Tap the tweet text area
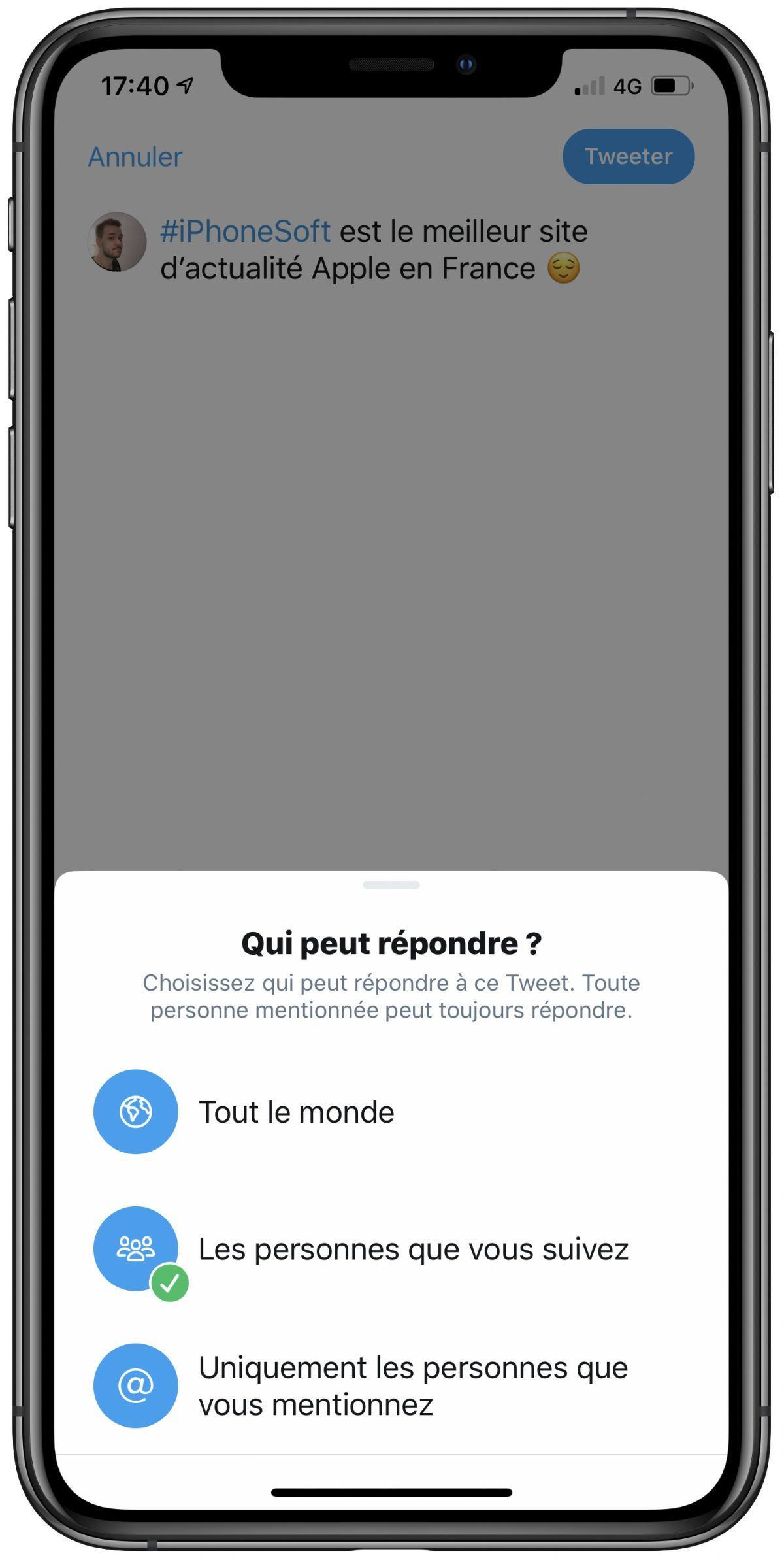 (372, 250)
